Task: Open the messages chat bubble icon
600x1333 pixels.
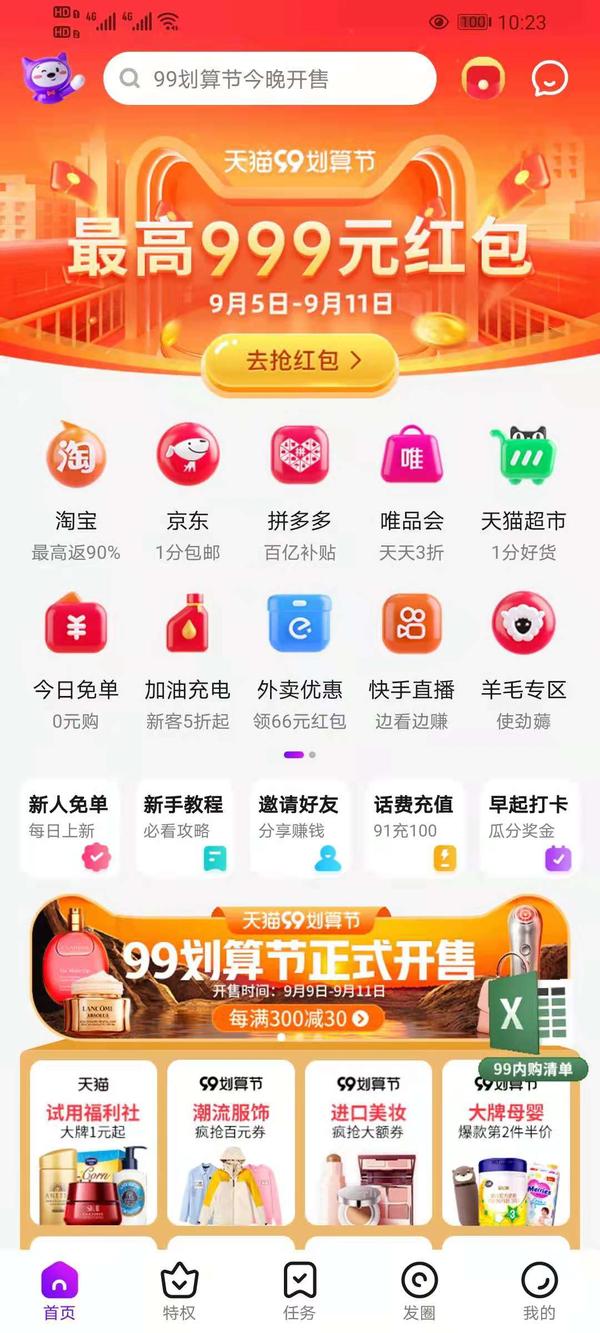Action: click(x=549, y=79)
